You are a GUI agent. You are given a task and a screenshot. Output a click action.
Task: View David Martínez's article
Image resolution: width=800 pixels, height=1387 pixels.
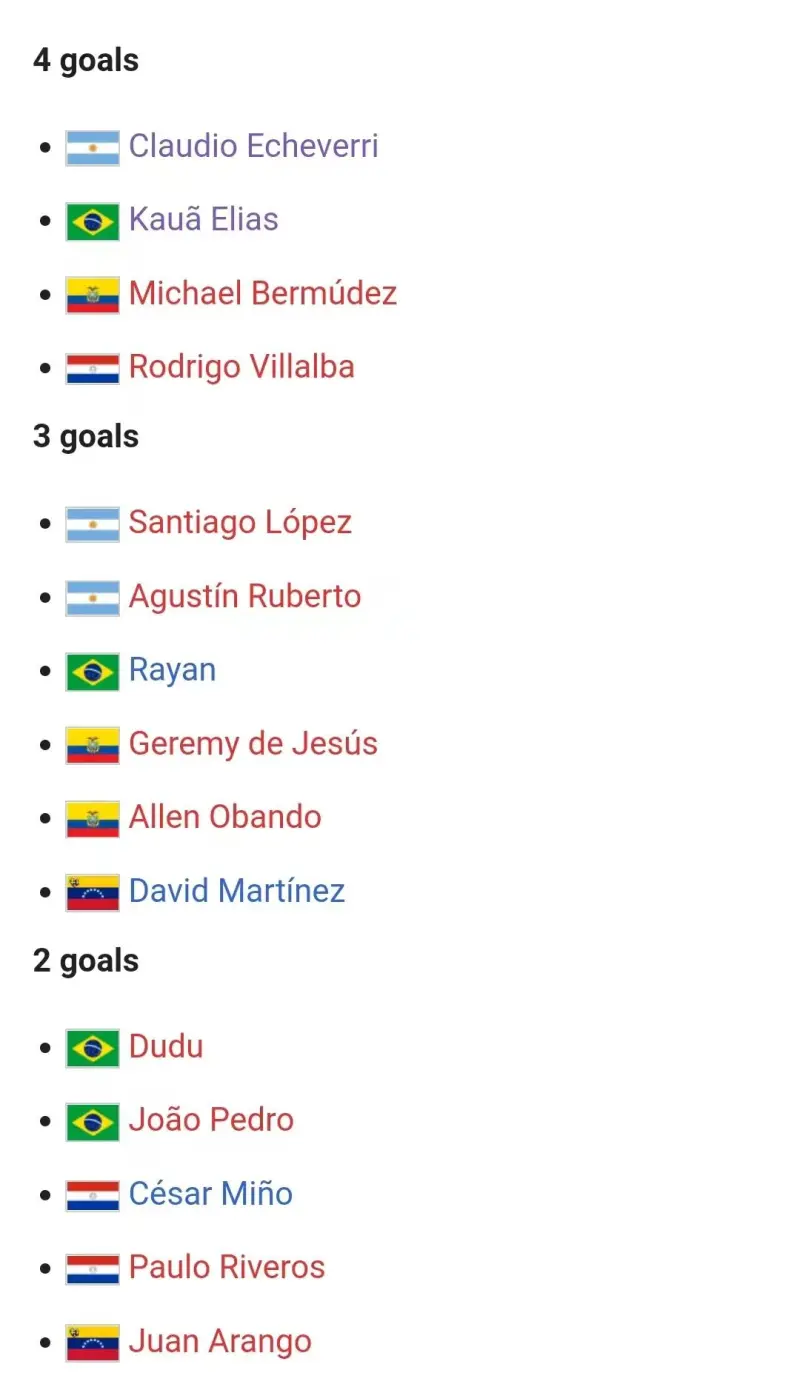[x=237, y=892]
